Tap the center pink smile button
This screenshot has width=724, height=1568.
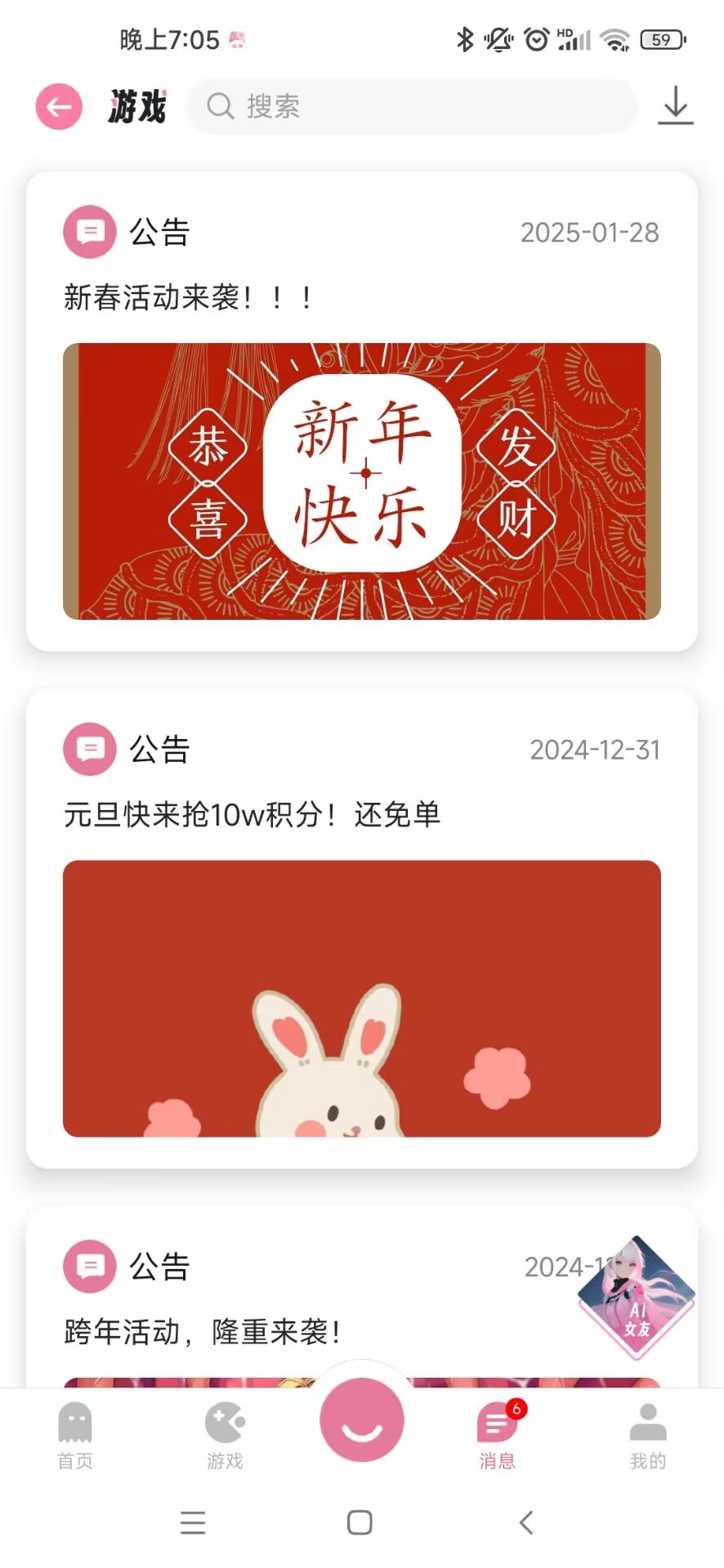362,1420
